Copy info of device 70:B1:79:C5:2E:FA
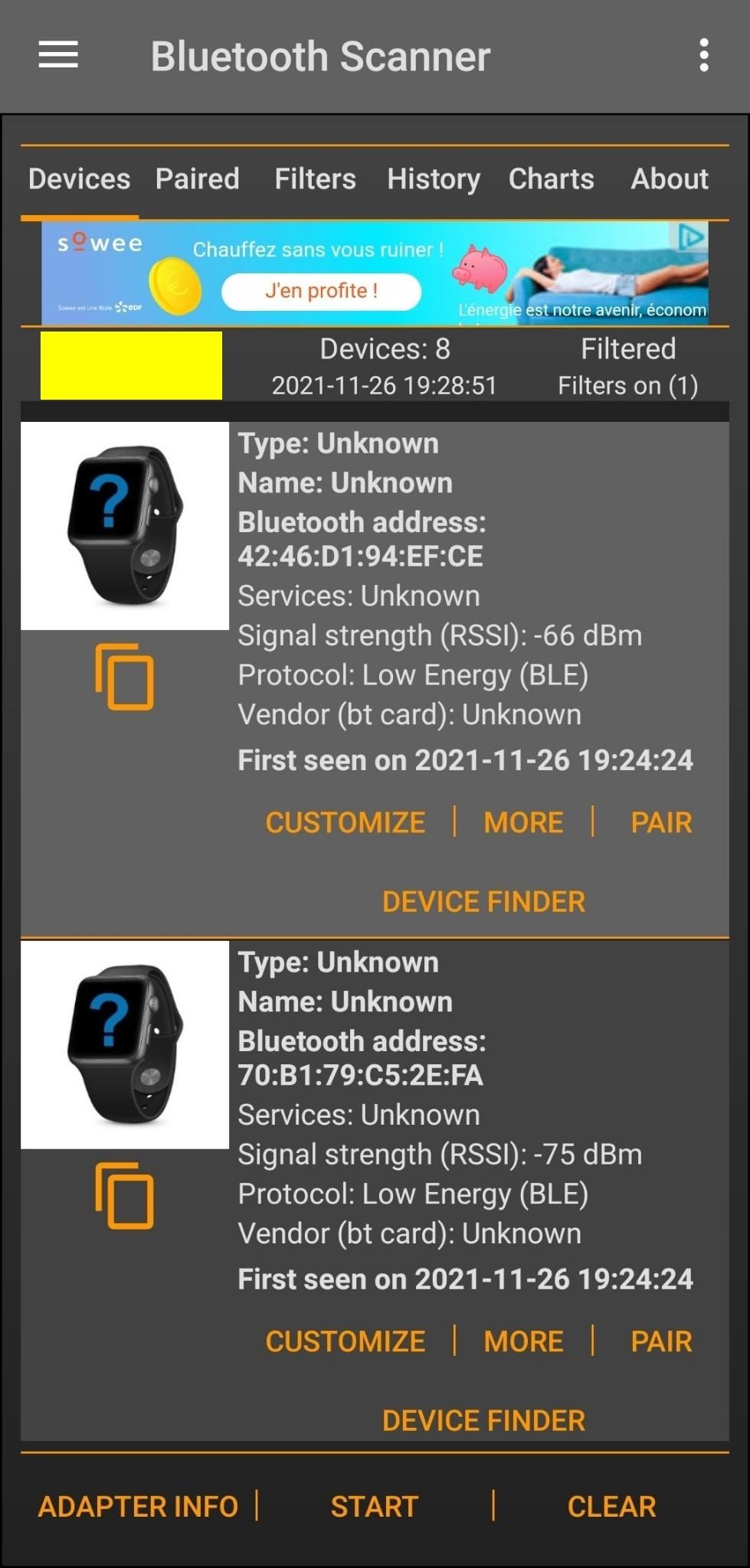The width and height of the screenshot is (750, 1568). 124,1196
